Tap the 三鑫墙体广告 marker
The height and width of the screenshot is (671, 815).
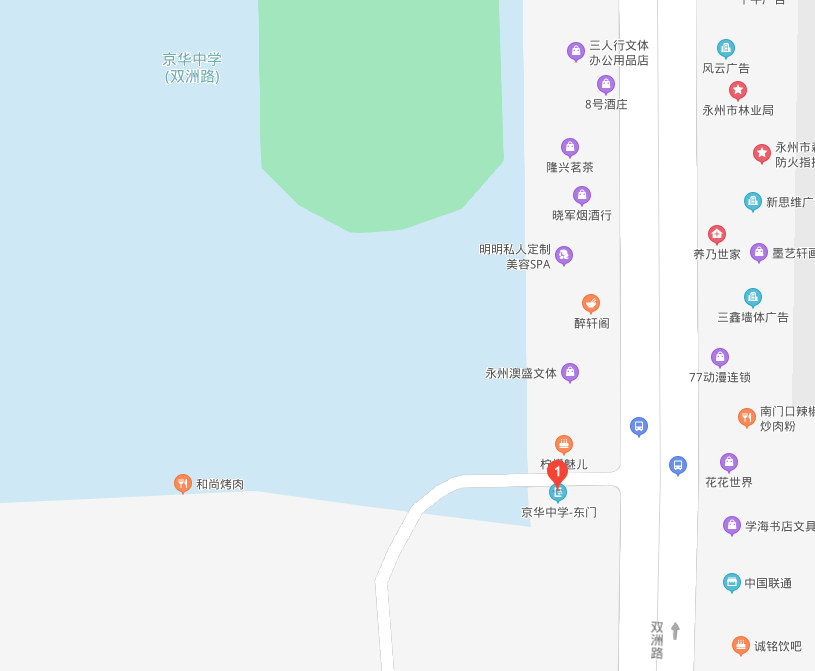tap(753, 297)
